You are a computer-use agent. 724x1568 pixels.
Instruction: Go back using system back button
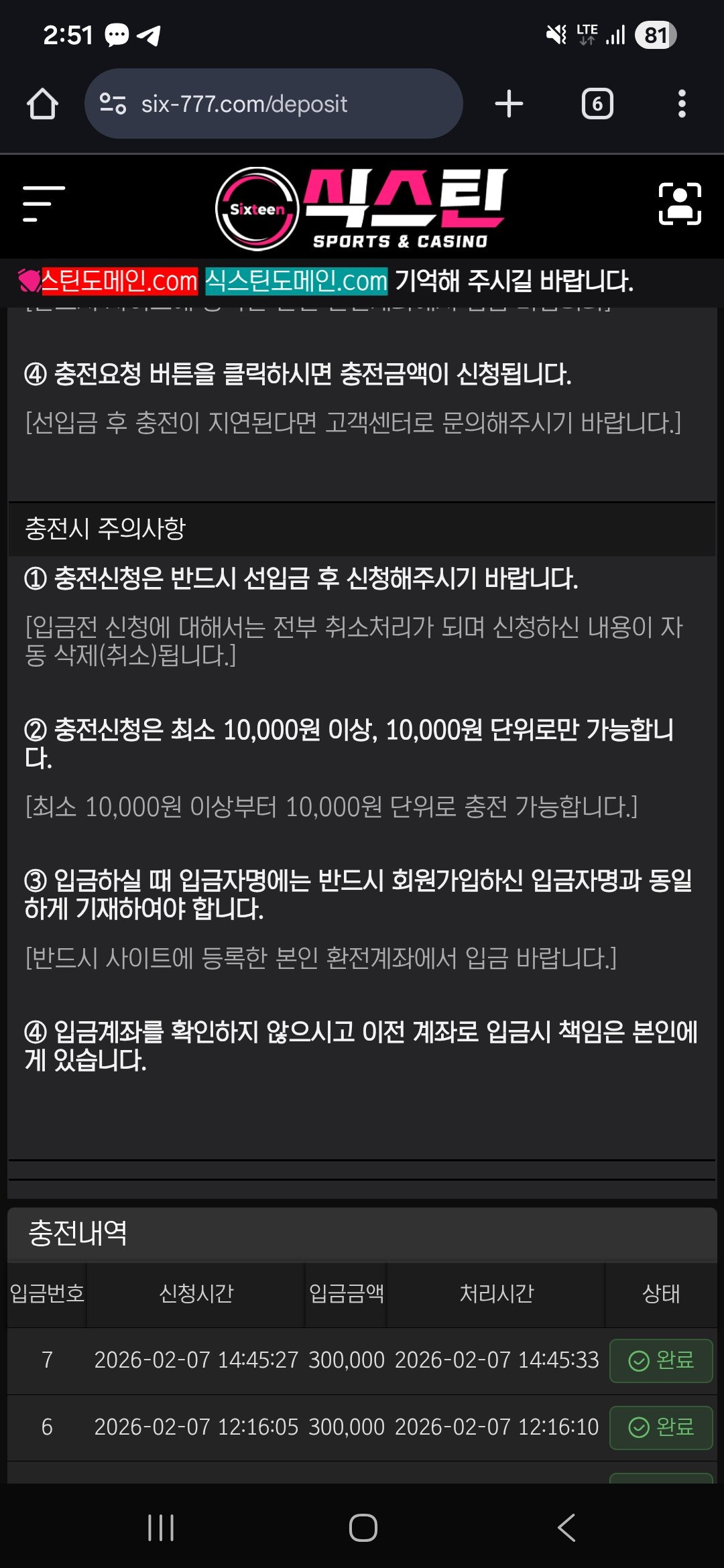[566, 1527]
